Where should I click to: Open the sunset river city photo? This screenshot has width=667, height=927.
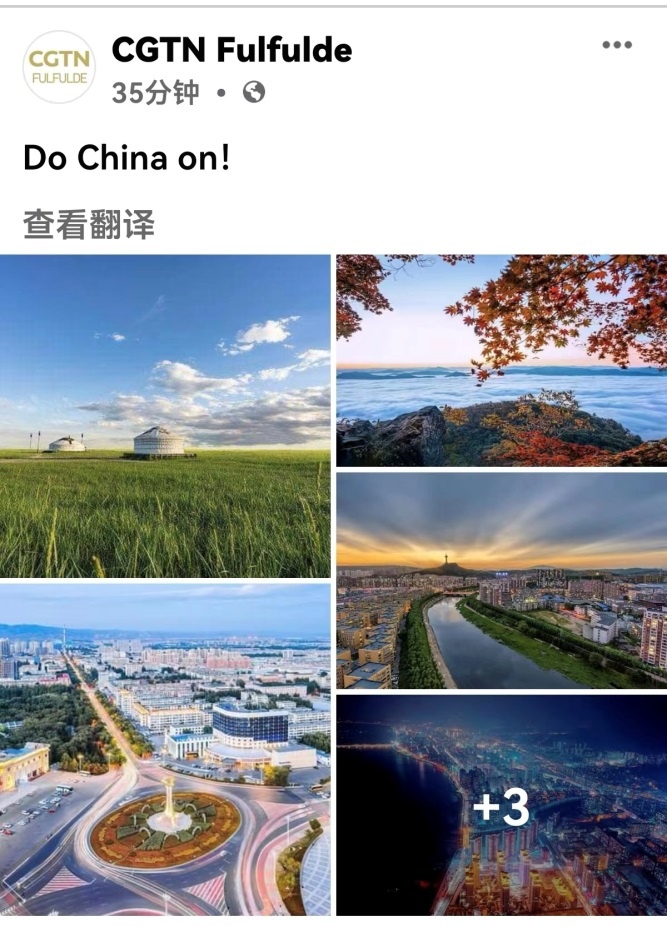pyautogui.click(x=501, y=580)
